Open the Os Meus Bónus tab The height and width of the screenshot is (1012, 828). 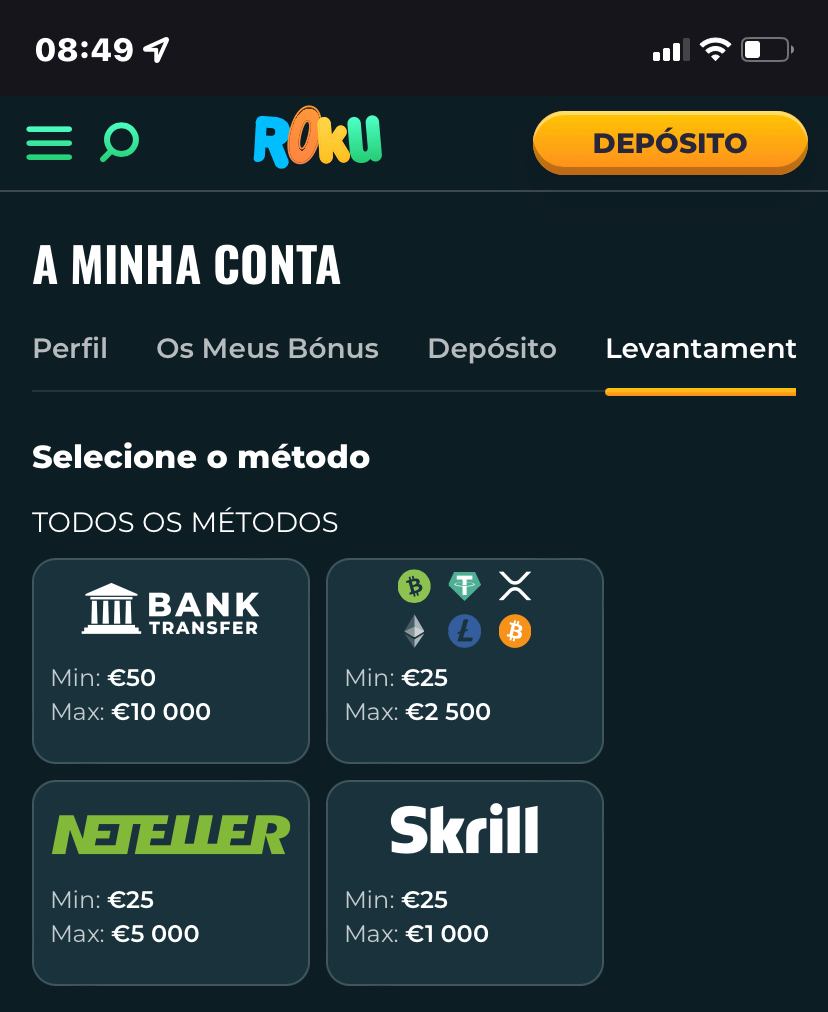pyautogui.click(x=267, y=349)
